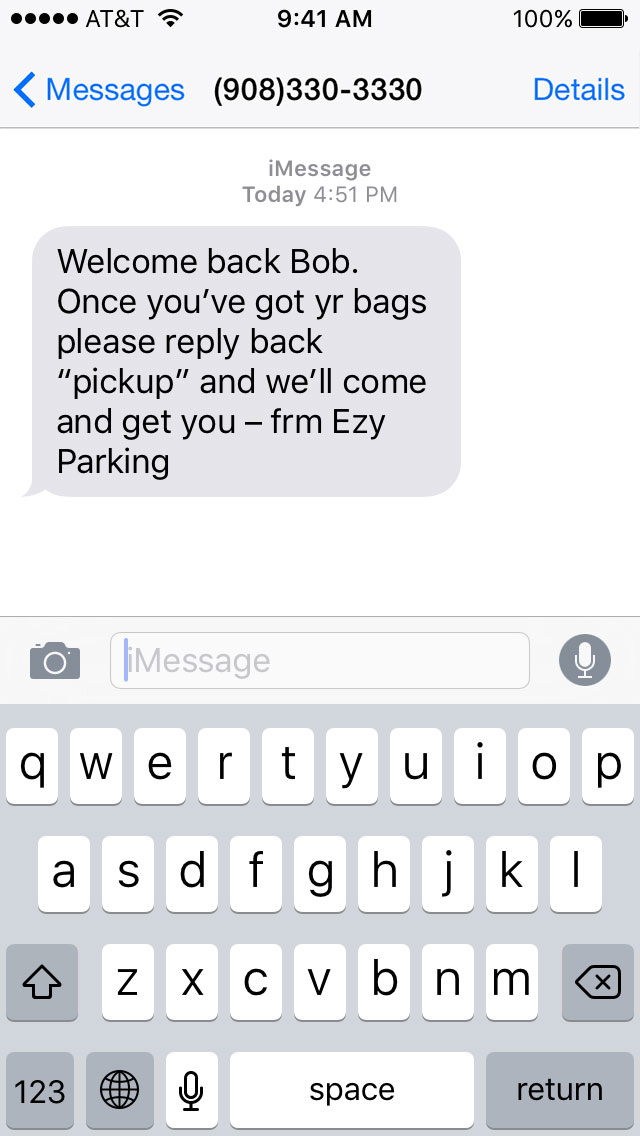
Task: Hit the return key
Action: [560, 1091]
